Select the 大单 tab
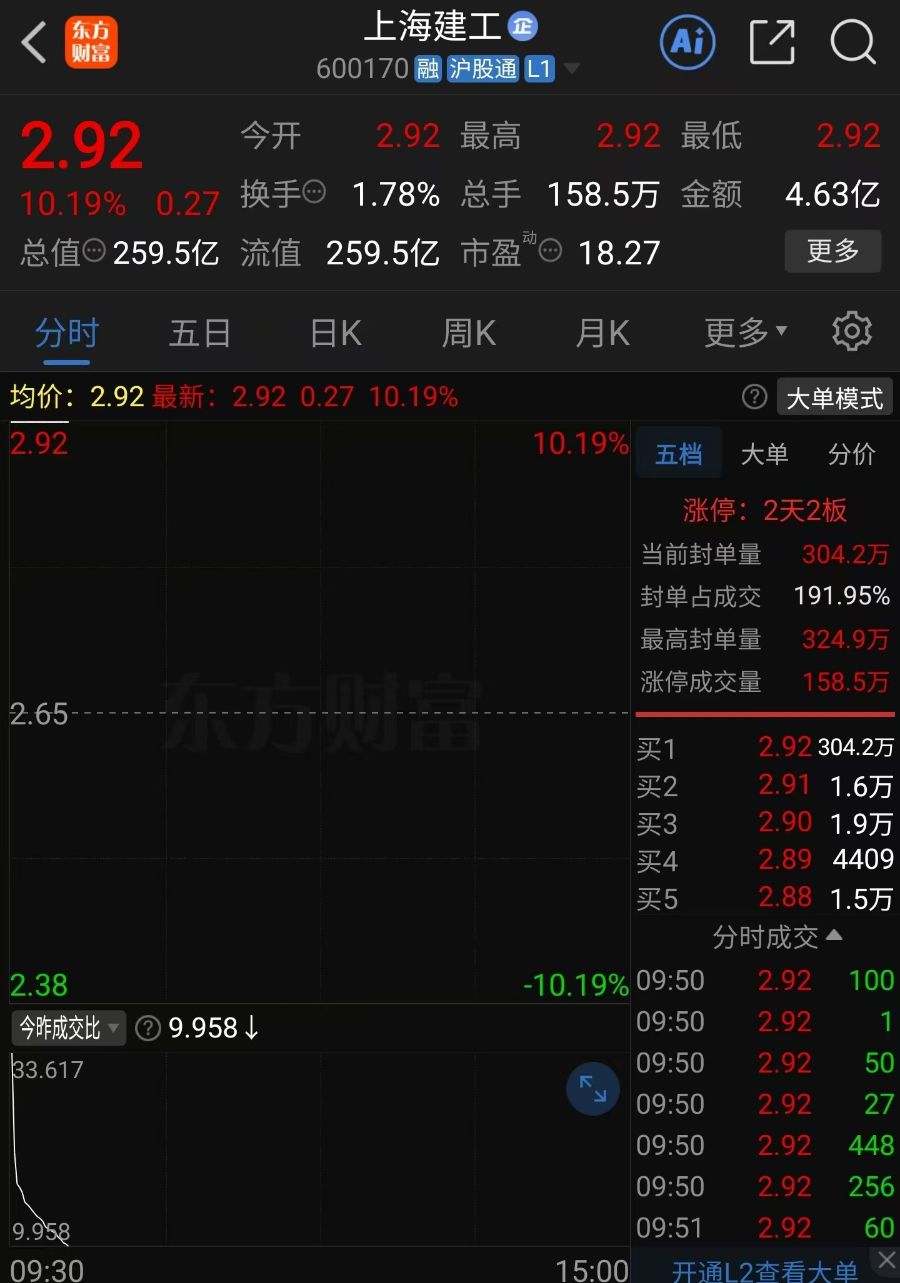900x1283 pixels. point(764,455)
